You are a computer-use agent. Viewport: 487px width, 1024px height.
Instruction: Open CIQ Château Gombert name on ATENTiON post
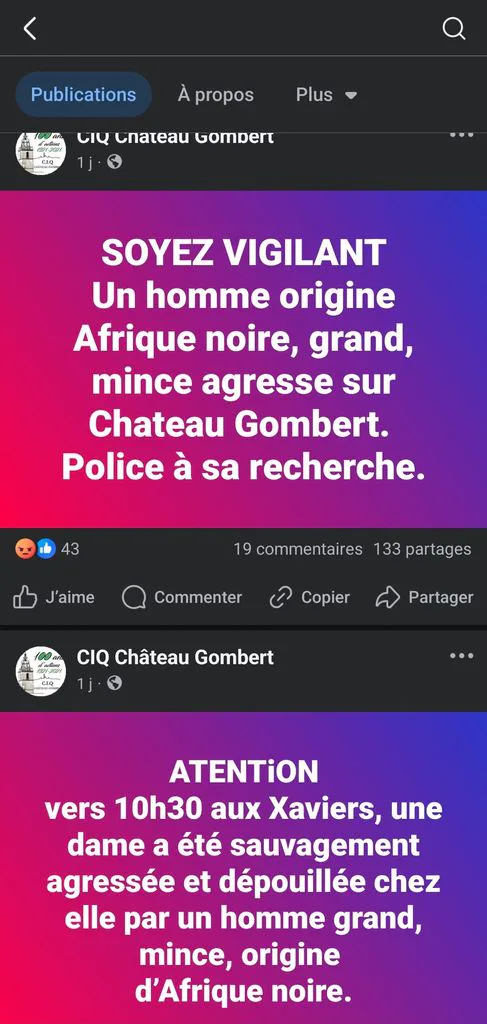tap(176, 657)
